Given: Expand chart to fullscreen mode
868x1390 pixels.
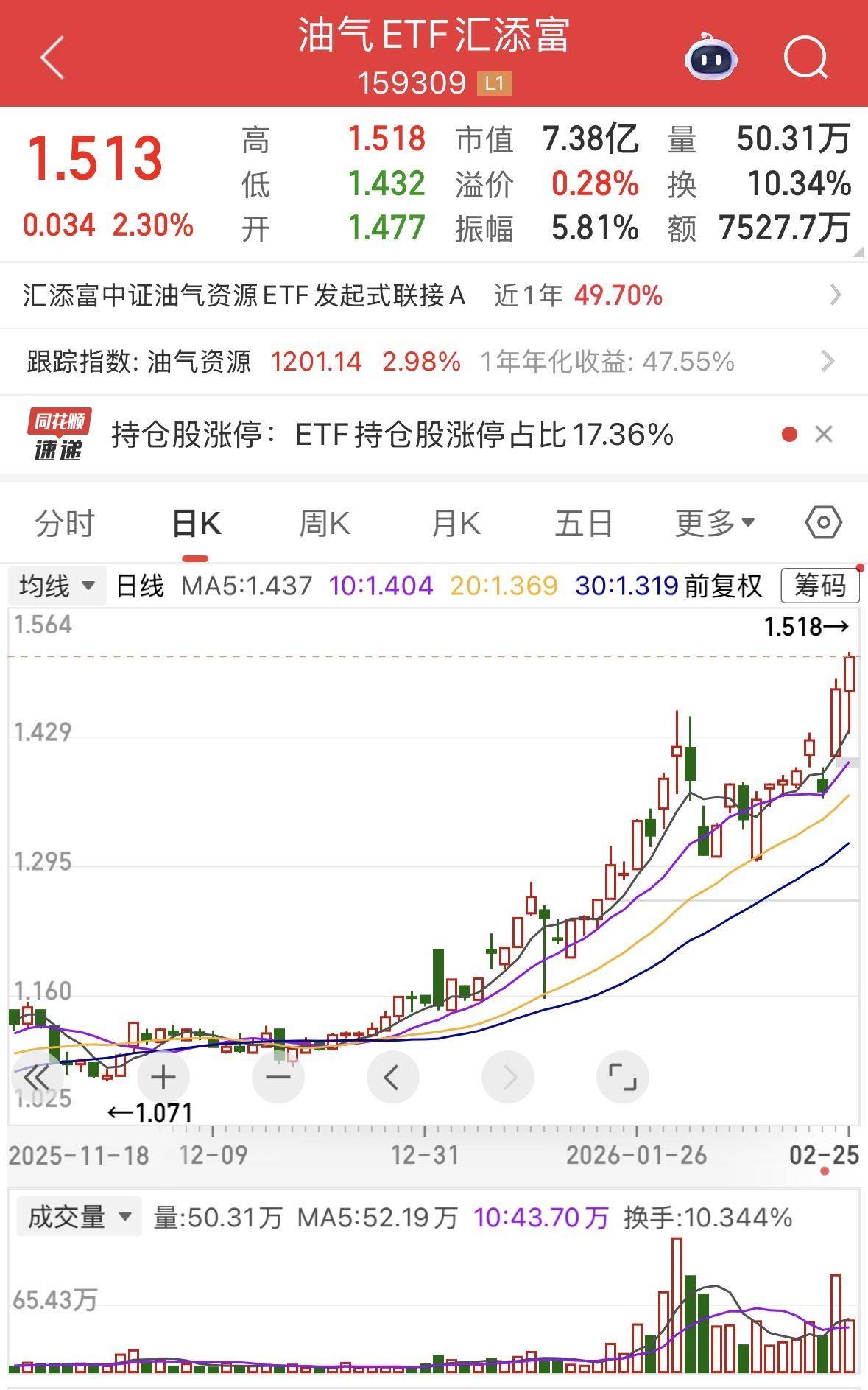Looking at the screenshot, I should pos(623,1077).
